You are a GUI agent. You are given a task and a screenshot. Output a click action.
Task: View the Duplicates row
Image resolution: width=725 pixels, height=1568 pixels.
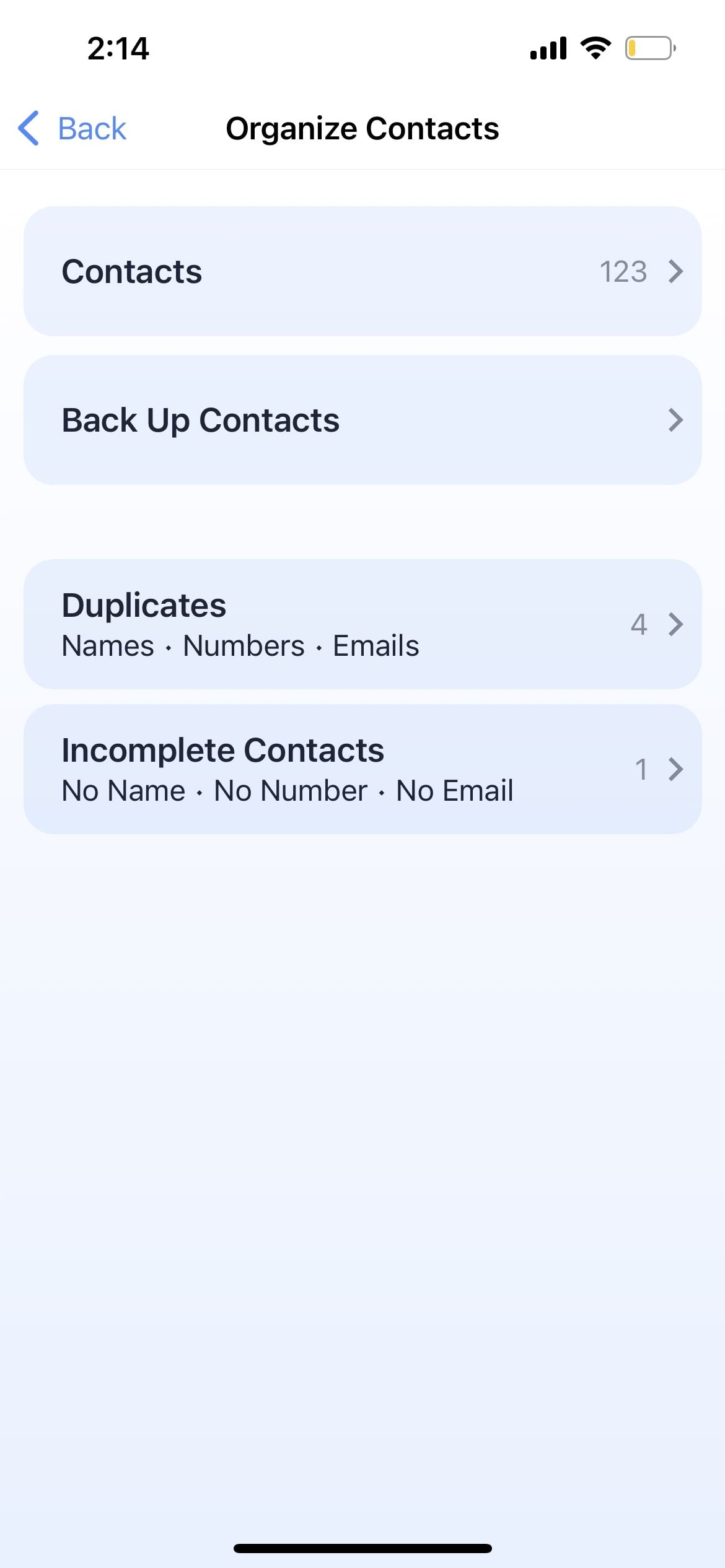(362, 624)
